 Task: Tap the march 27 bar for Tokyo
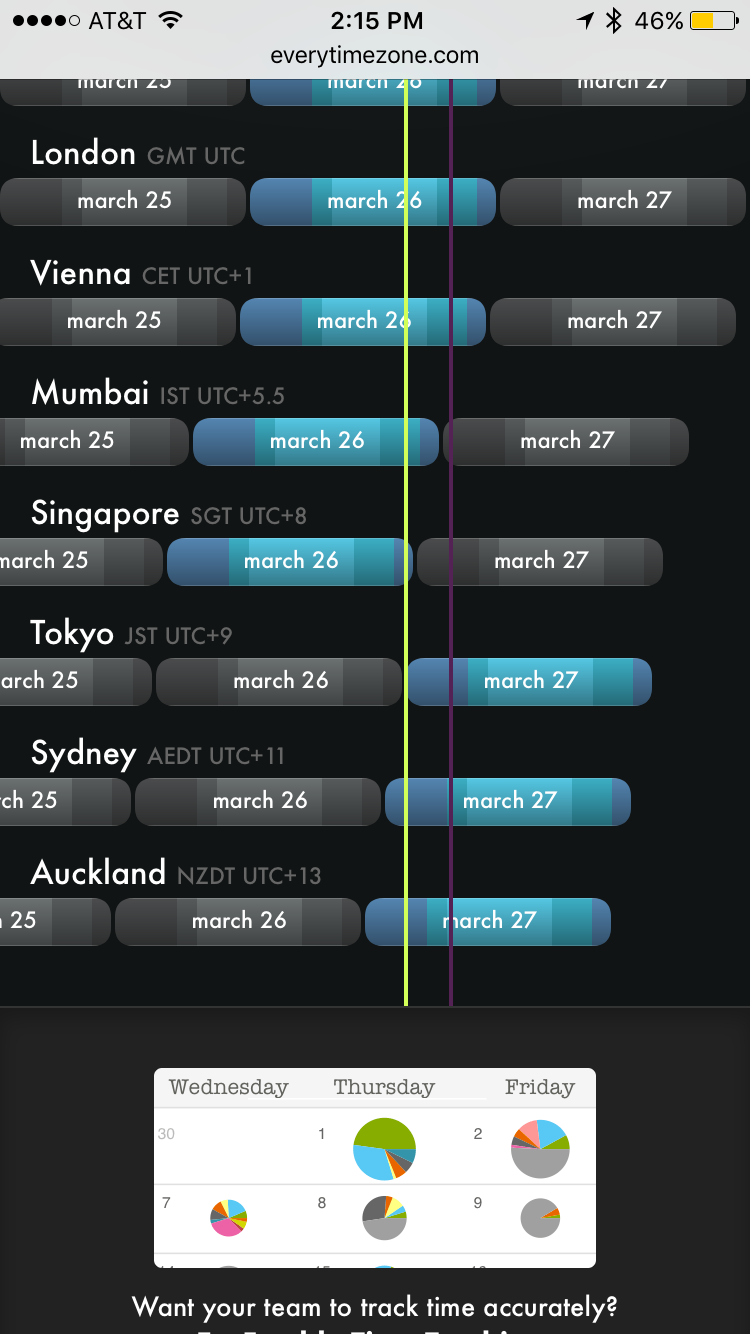(x=530, y=681)
